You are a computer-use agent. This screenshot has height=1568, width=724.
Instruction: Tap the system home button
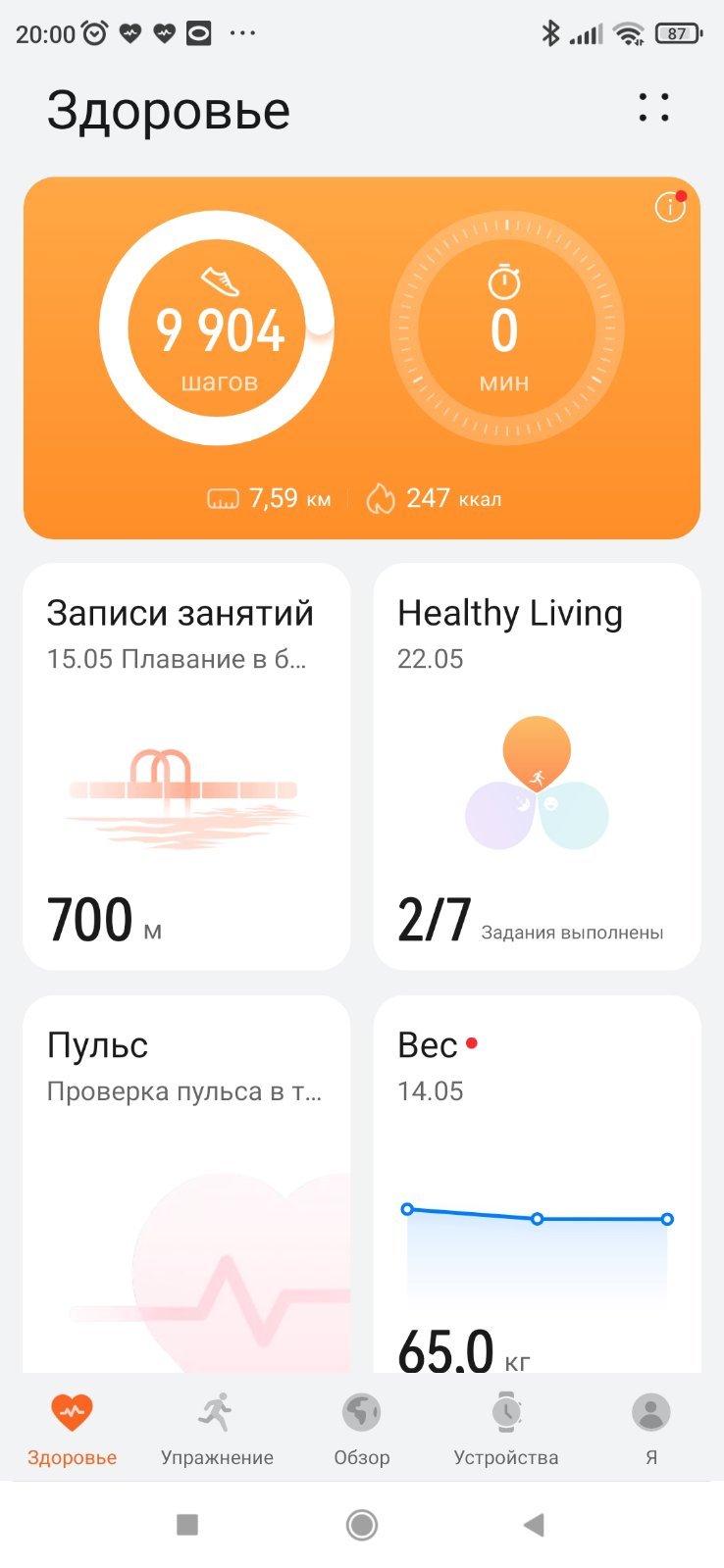tap(362, 1525)
